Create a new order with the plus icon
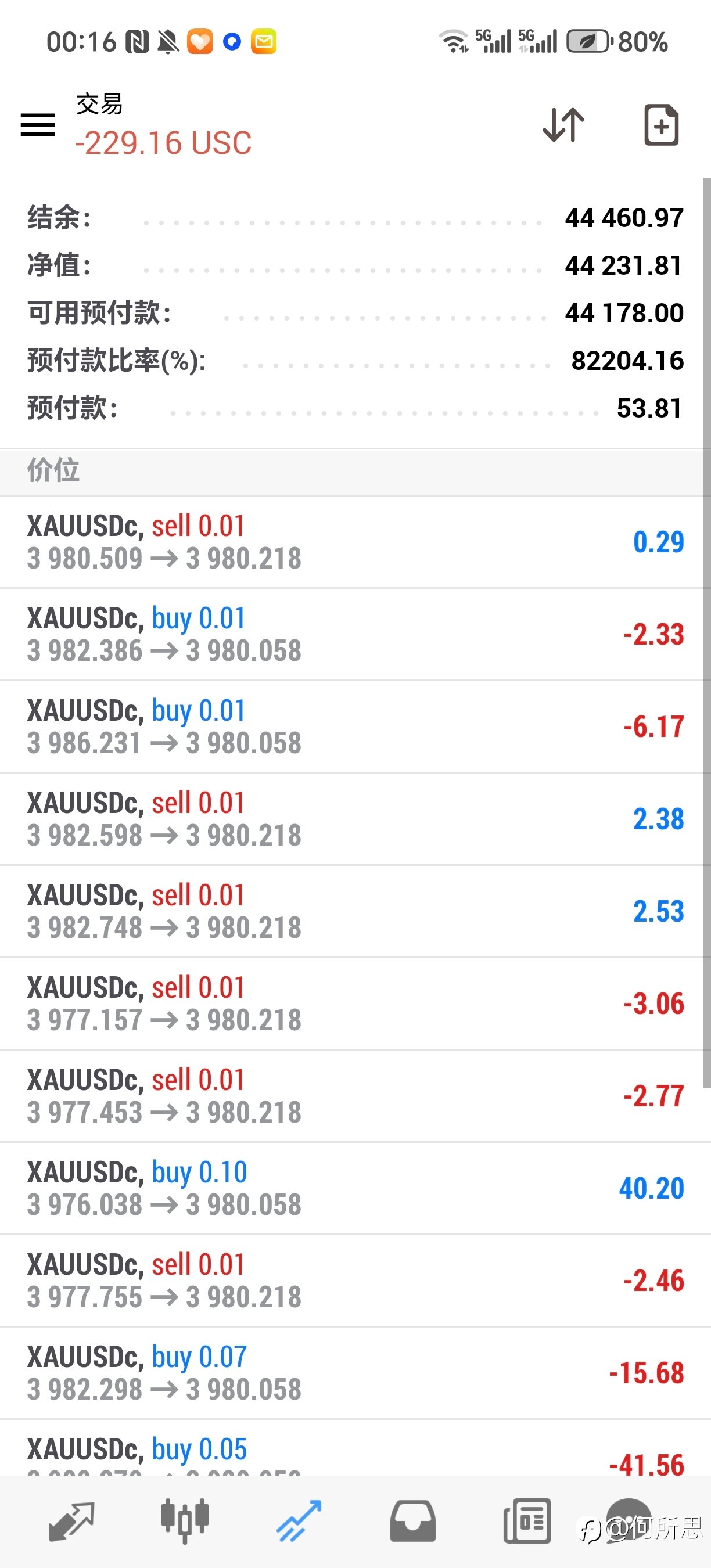Viewport: 711px width, 1568px height. point(661,125)
